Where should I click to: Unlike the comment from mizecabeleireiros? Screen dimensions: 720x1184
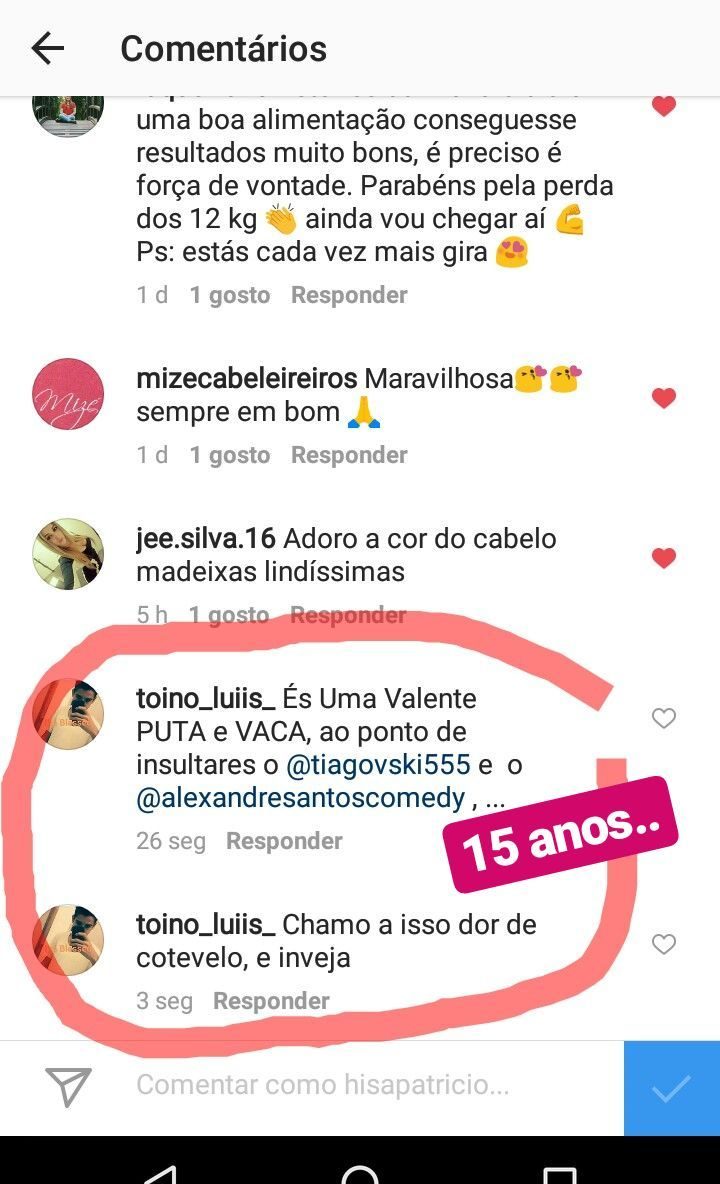664,398
